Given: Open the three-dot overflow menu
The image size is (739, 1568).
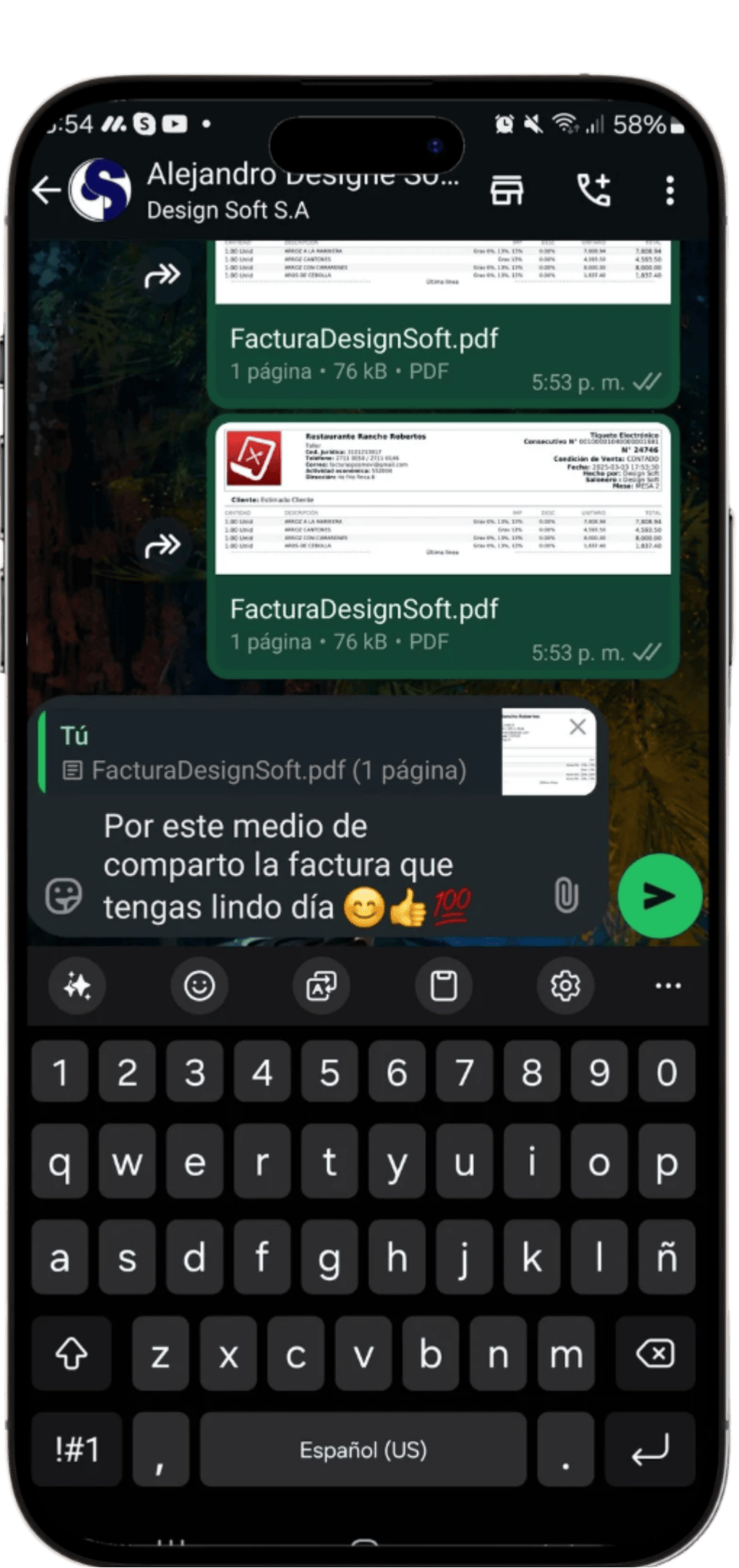Looking at the screenshot, I should pyautogui.click(x=670, y=190).
